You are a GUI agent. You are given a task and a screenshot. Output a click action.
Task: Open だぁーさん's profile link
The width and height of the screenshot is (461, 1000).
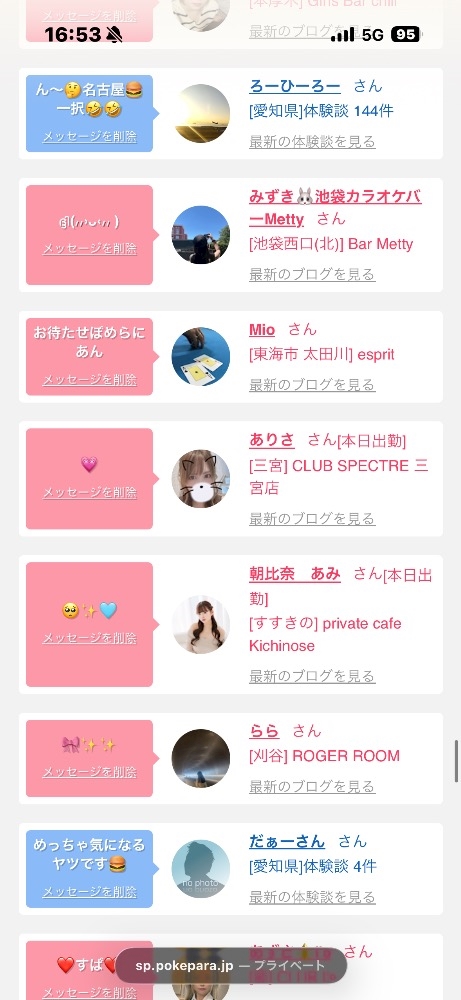click(287, 841)
